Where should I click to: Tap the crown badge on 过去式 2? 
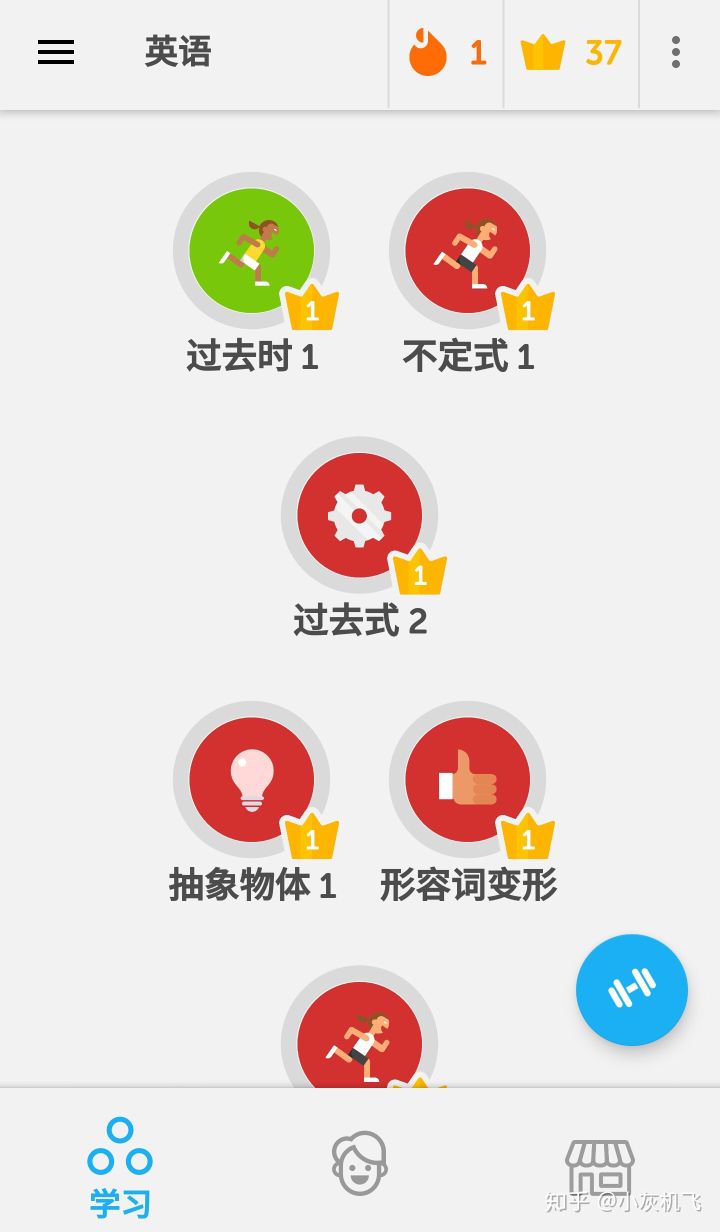(421, 573)
